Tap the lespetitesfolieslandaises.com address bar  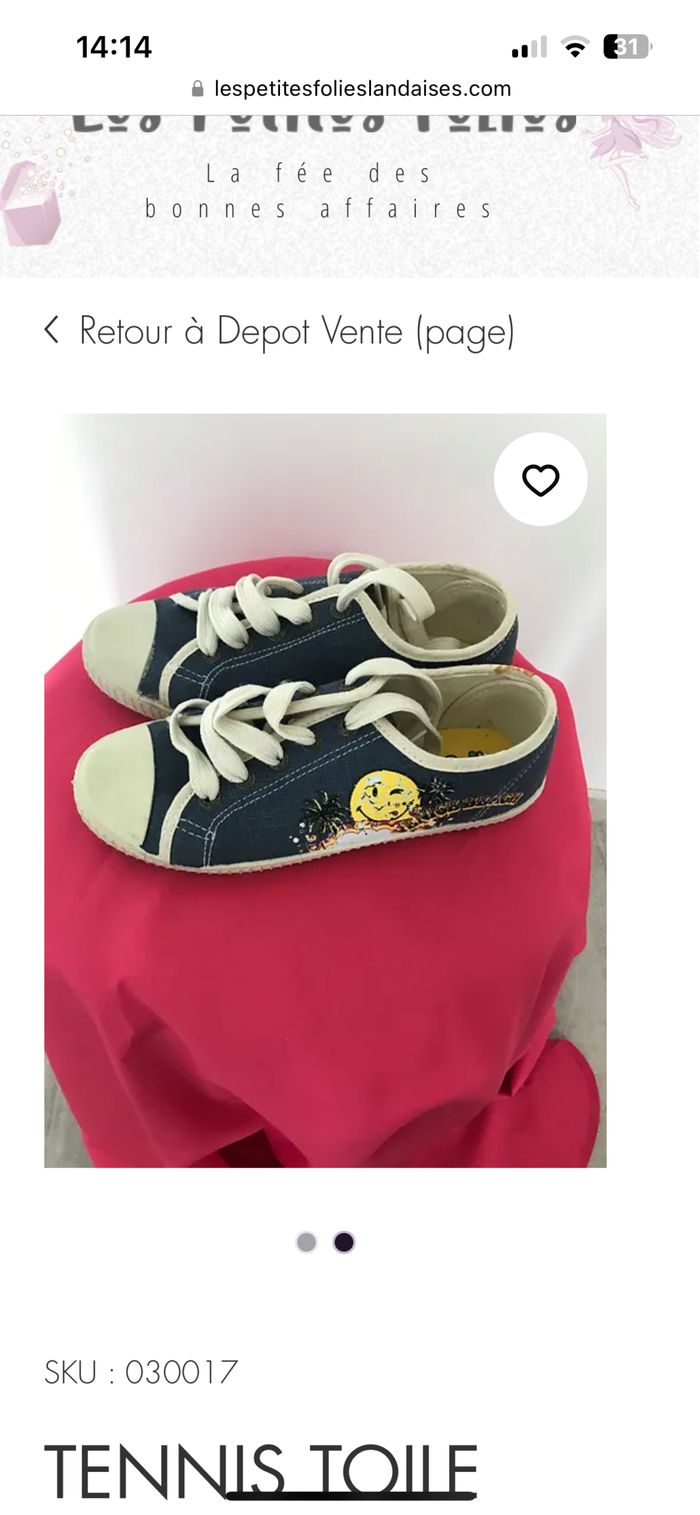[350, 88]
